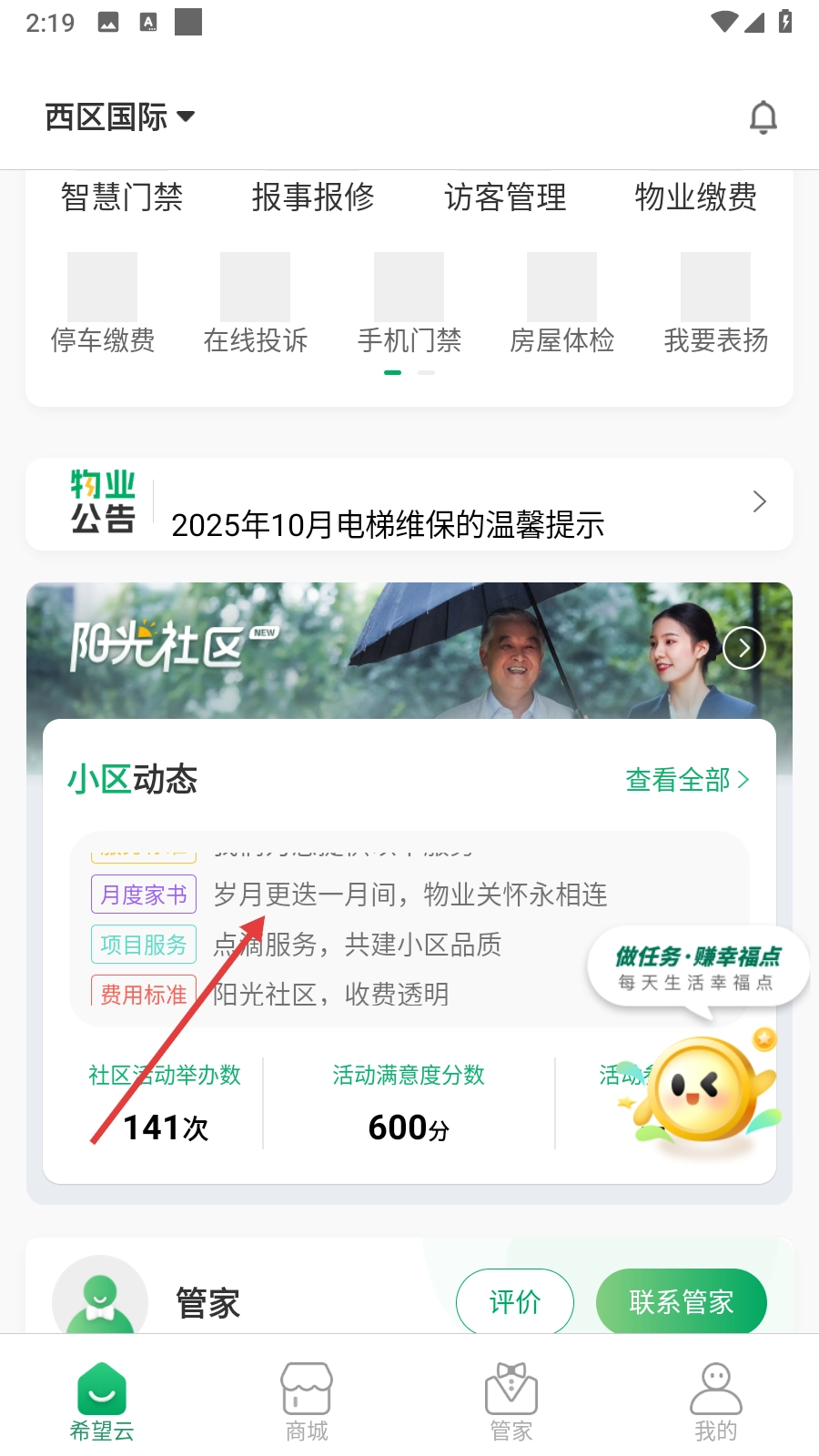Open the 西区国际 community dropdown
The height and width of the screenshot is (1456, 819).
[x=120, y=117]
